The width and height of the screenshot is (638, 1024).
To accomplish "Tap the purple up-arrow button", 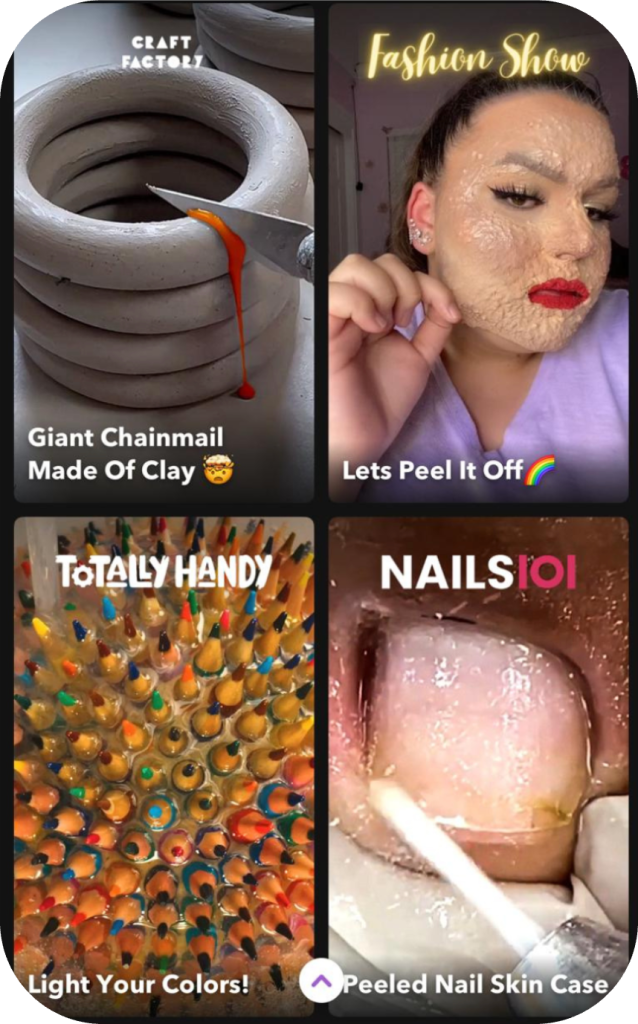I will click(x=321, y=982).
